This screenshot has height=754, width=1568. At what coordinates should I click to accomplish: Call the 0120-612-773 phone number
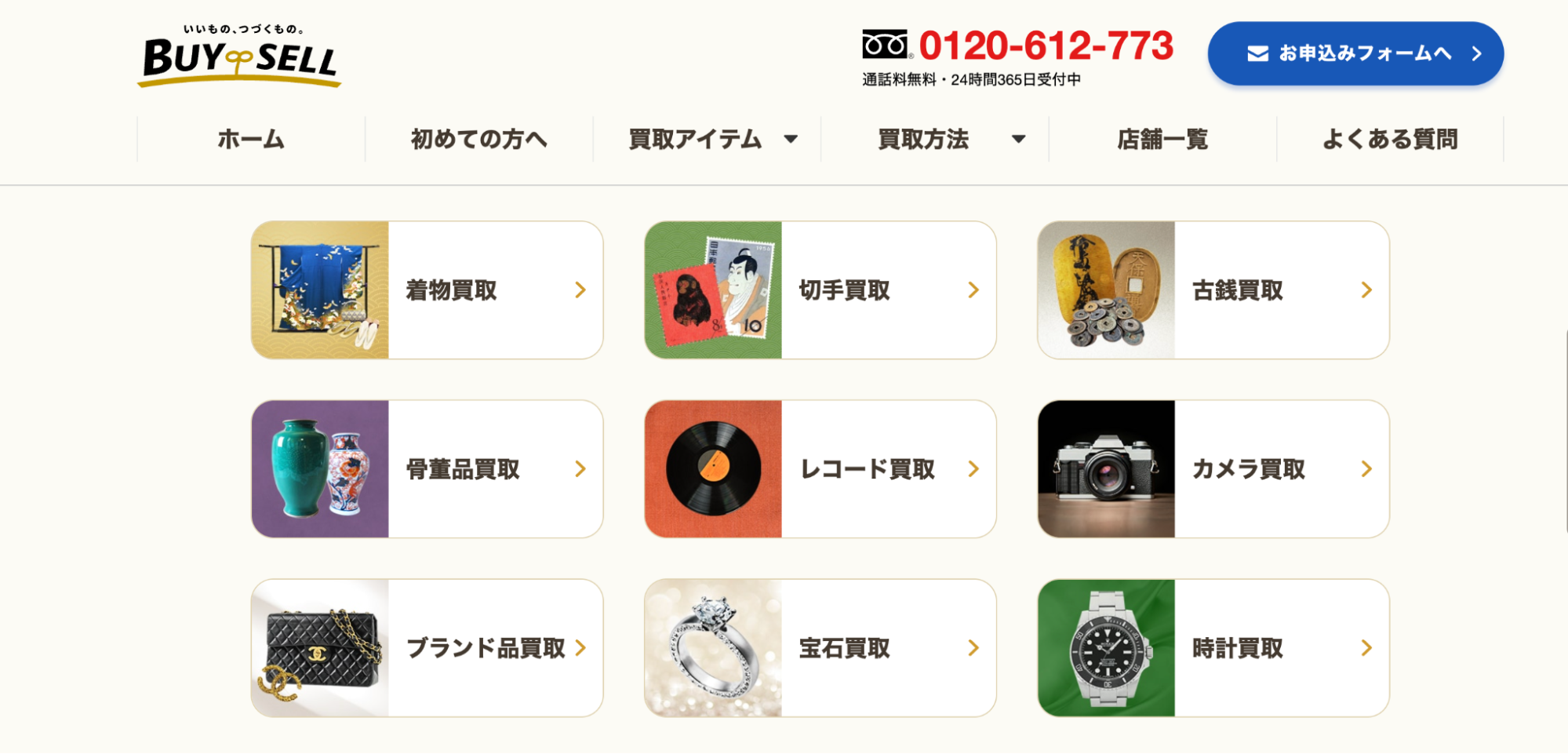1045,46
